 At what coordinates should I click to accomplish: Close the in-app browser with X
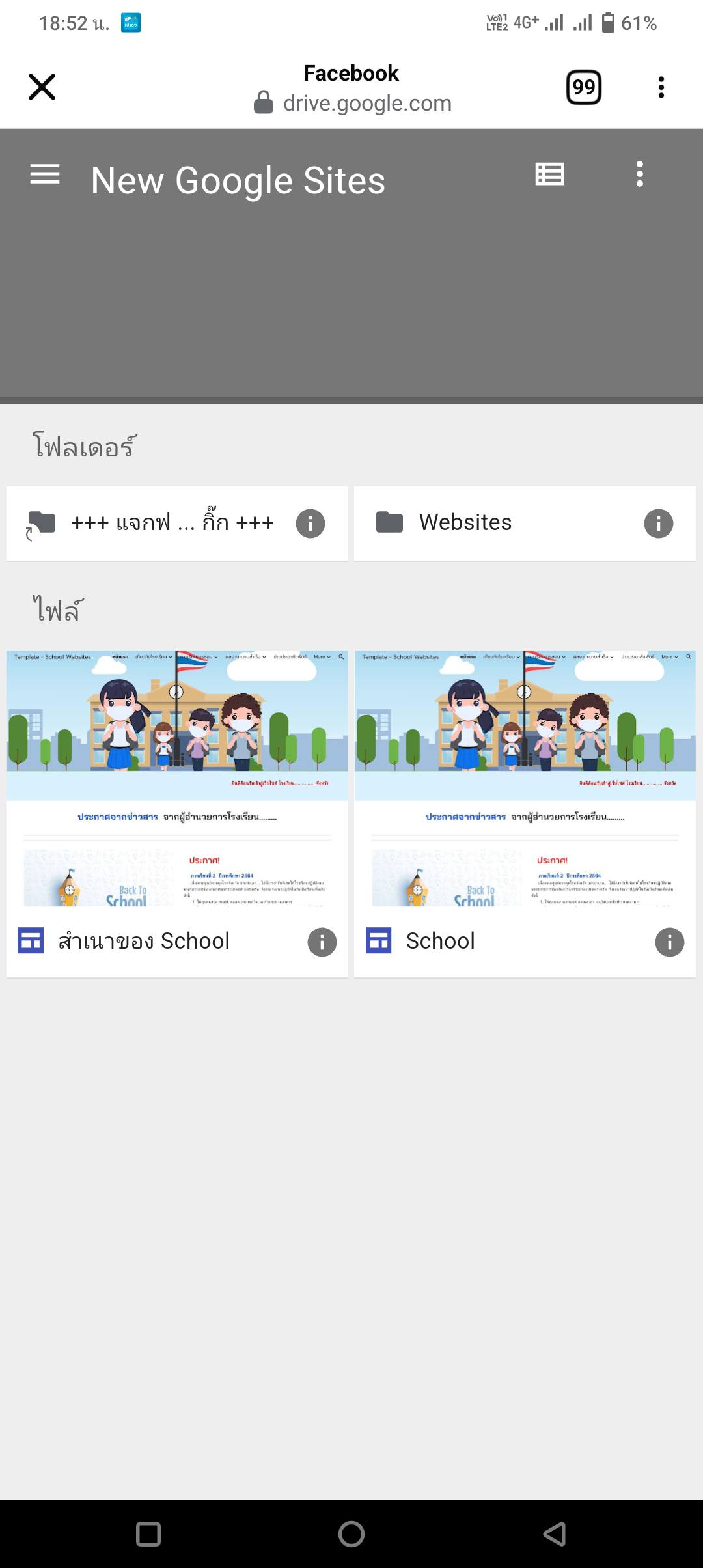pos(42,87)
